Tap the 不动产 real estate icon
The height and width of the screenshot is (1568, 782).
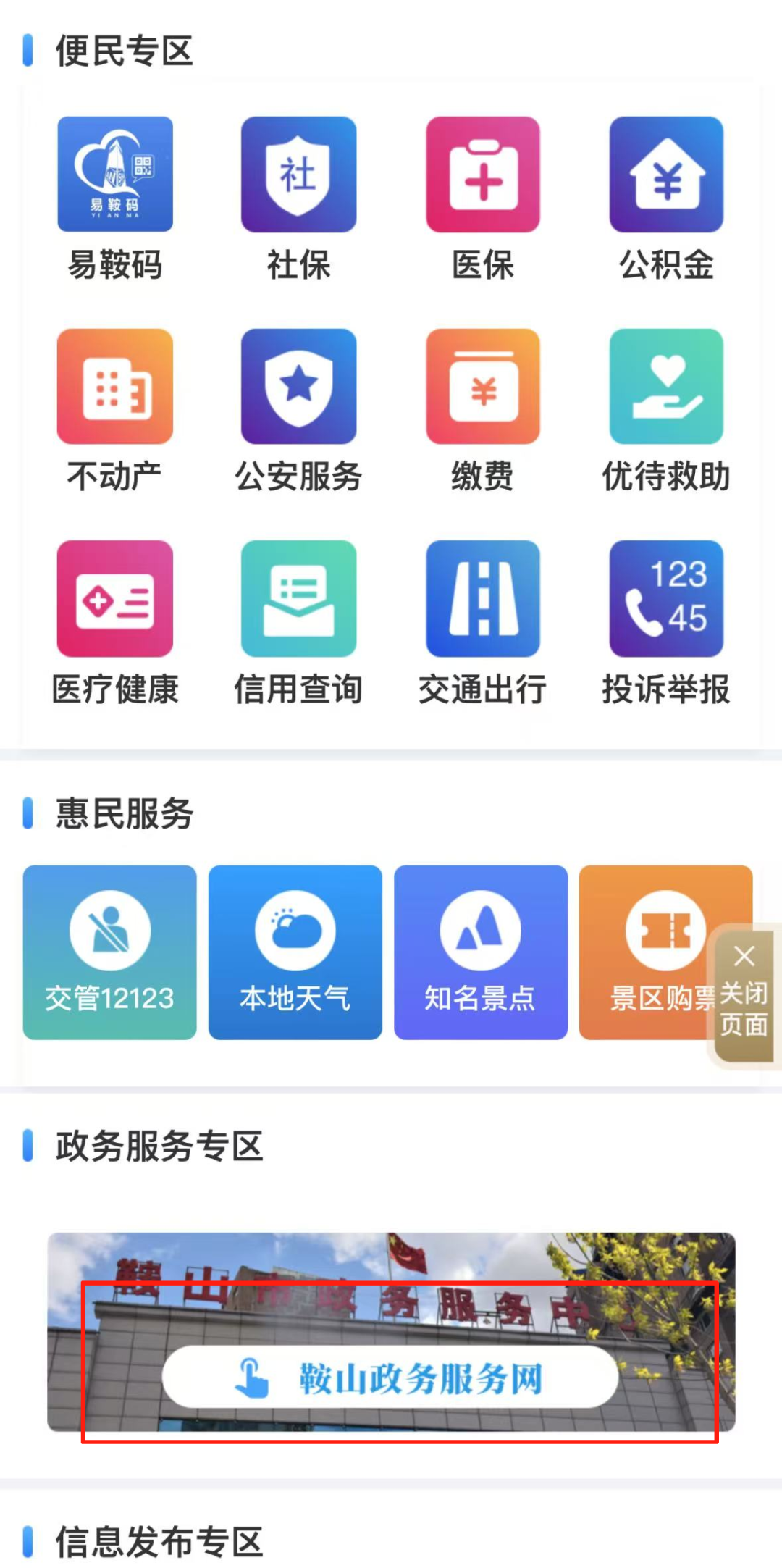(115, 387)
